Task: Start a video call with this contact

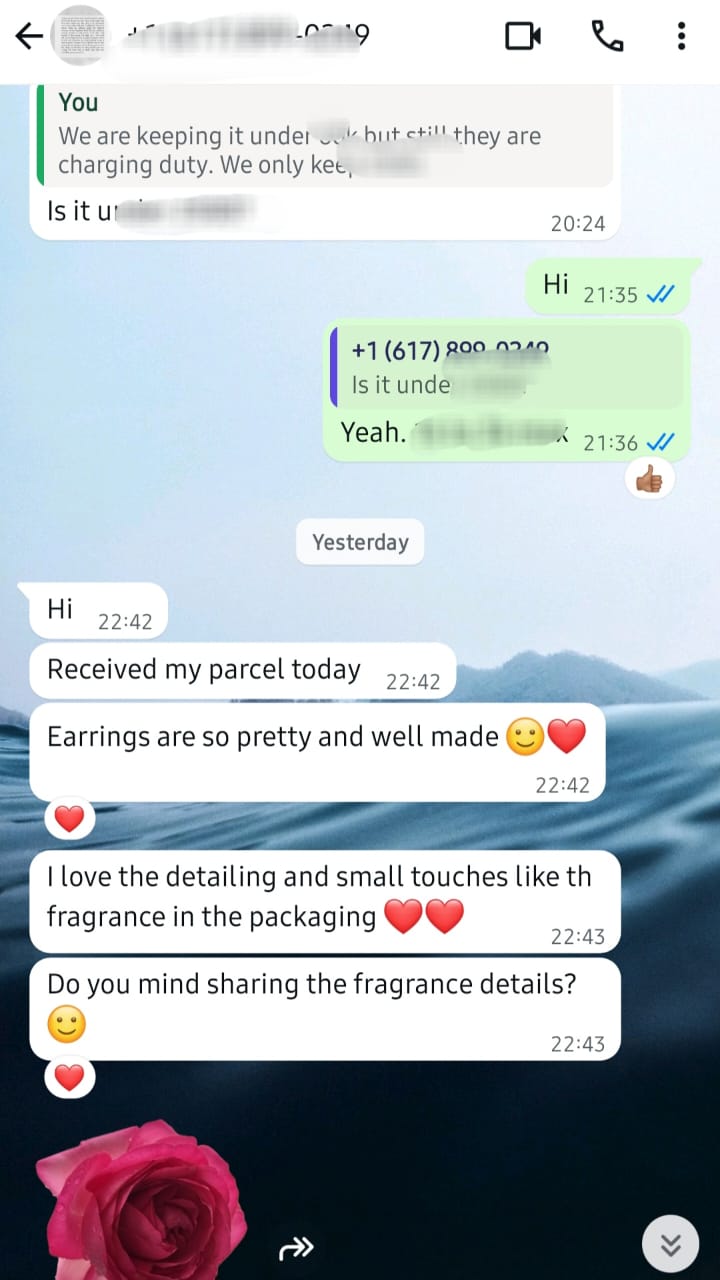Action: 522,37
